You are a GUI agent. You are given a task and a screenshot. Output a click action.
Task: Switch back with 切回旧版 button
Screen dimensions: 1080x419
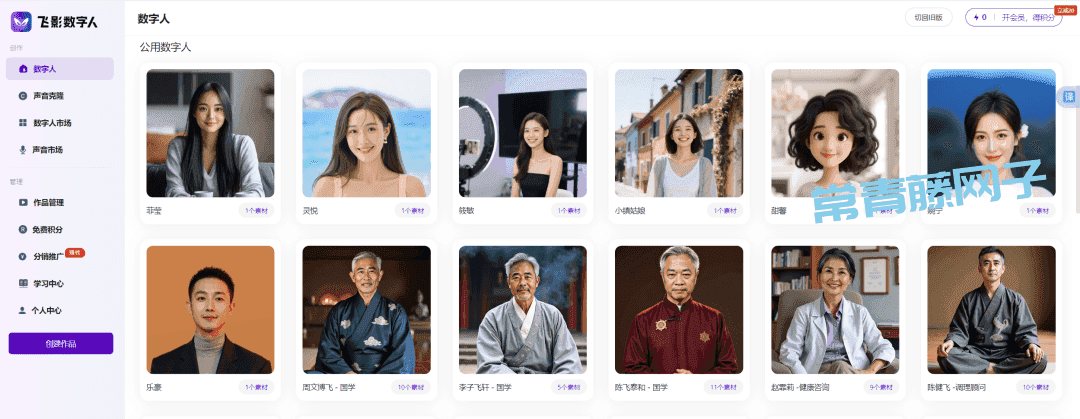929,17
